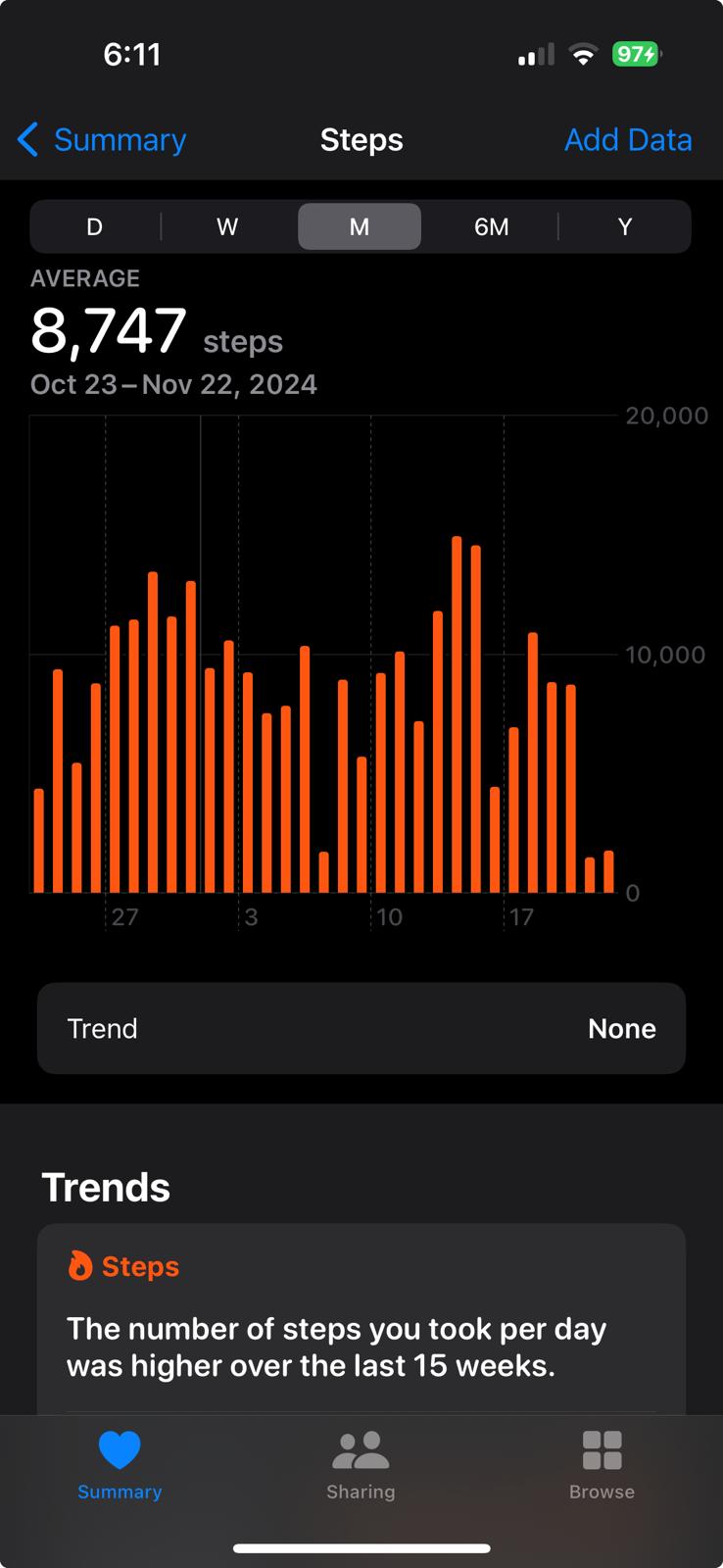
Task: Click the green battery indicator
Action: point(637,55)
